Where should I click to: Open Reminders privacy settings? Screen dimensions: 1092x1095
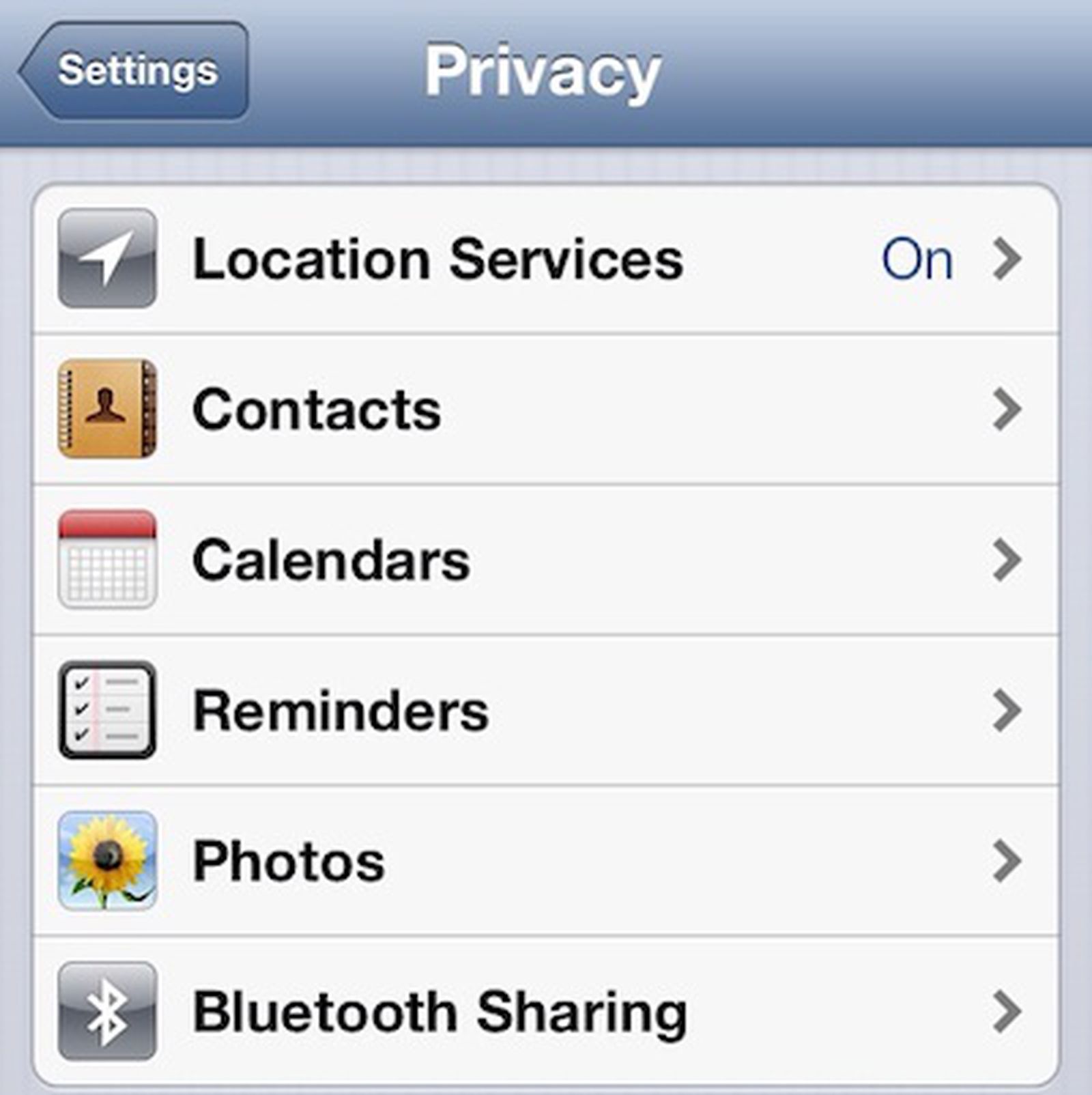point(545,711)
